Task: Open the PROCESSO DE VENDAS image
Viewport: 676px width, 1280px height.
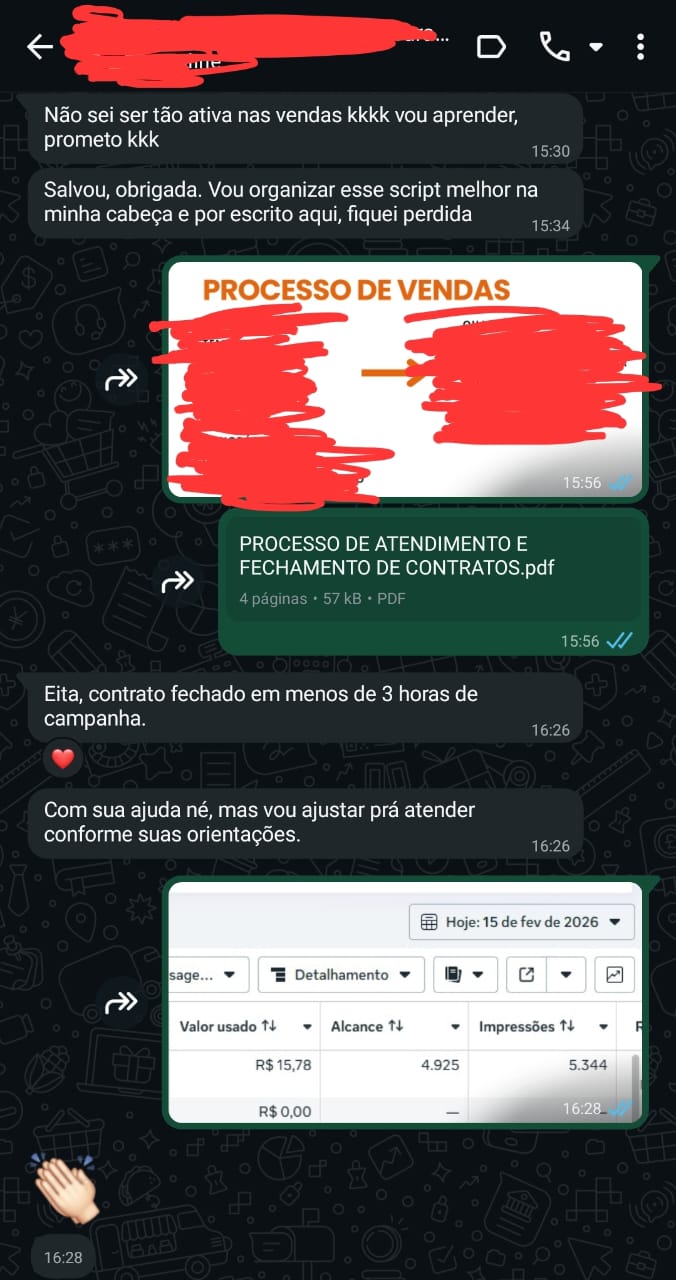Action: (404, 379)
